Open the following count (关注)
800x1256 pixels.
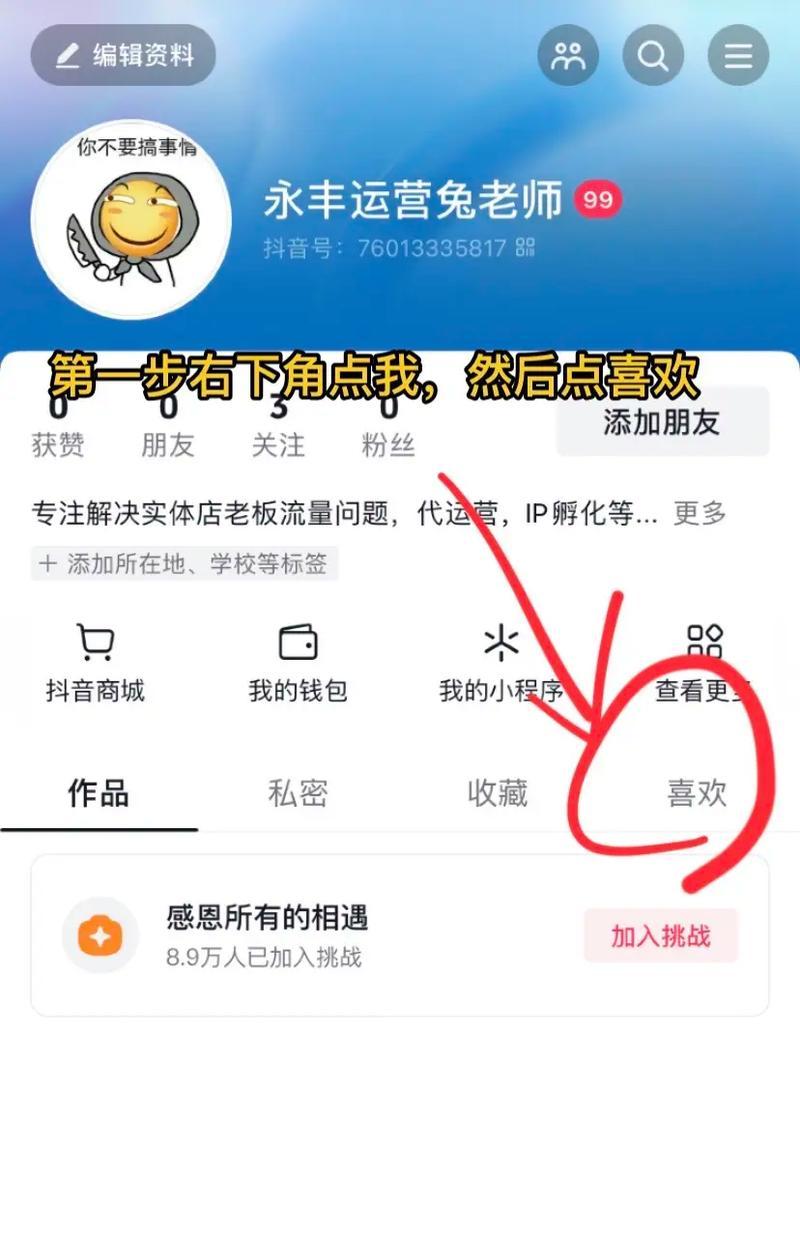click(x=278, y=430)
